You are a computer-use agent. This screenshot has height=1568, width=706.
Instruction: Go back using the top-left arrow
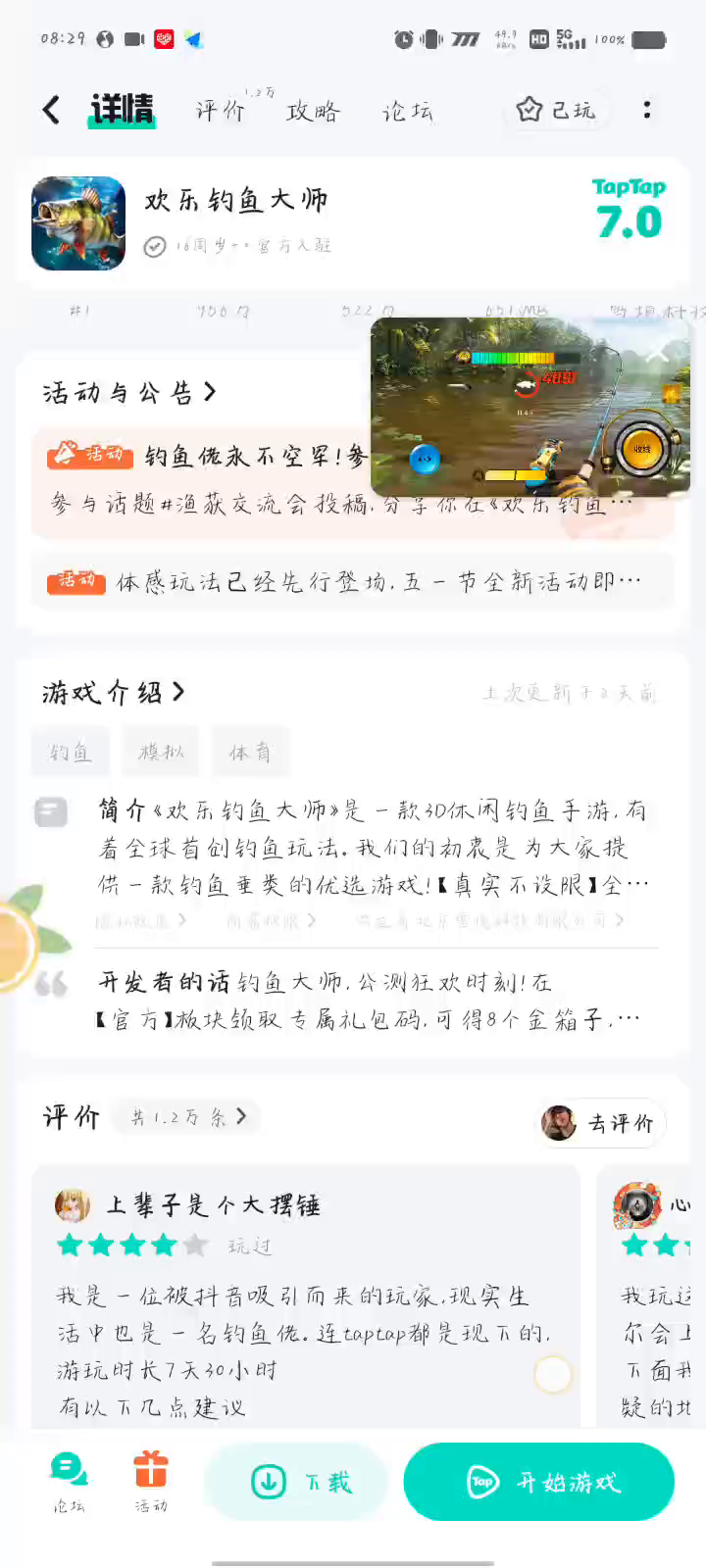52,110
